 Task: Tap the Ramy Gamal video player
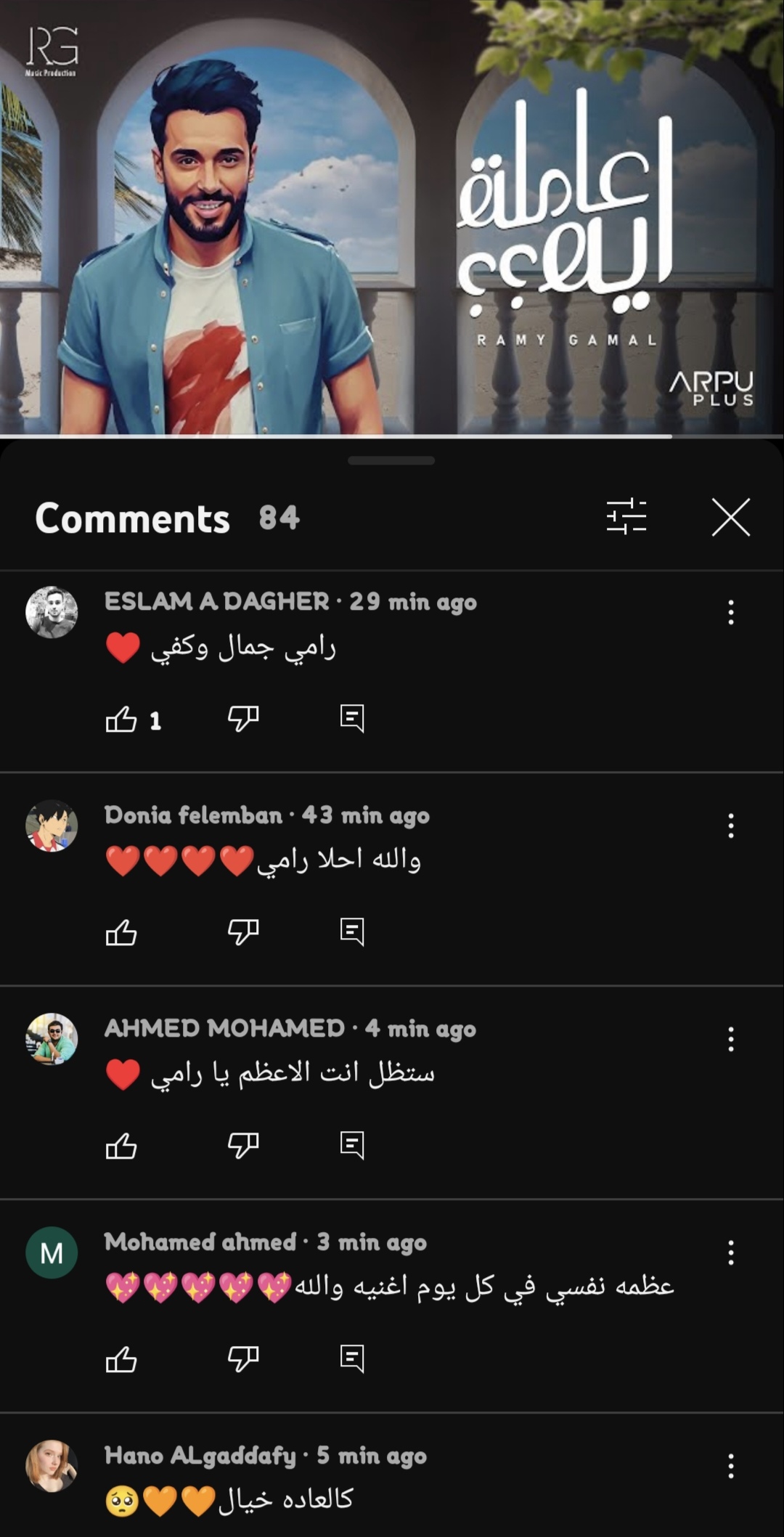pyautogui.click(x=392, y=218)
